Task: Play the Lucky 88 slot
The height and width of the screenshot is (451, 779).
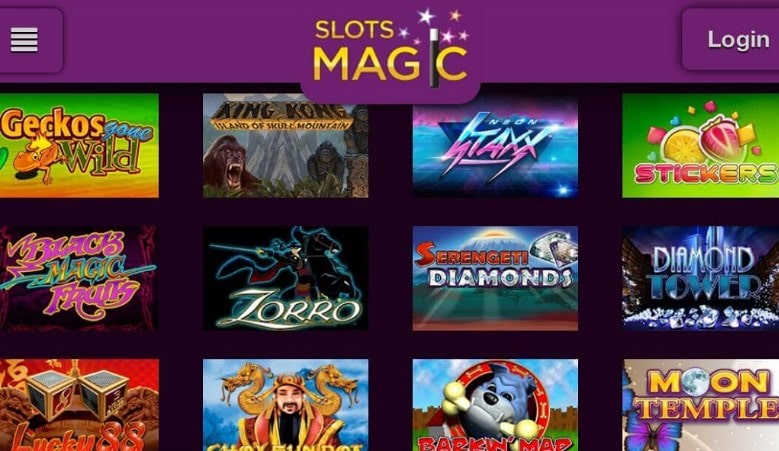Action: point(78,406)
